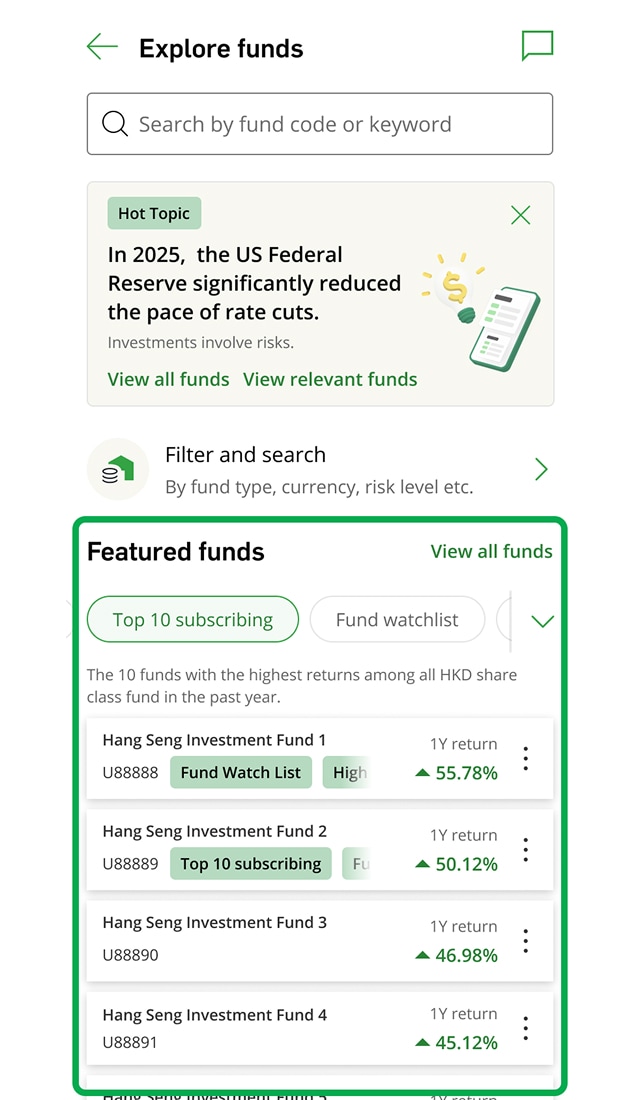Tap View all funds in Hot Topic

pyautogui.click(x=168, y=379)
